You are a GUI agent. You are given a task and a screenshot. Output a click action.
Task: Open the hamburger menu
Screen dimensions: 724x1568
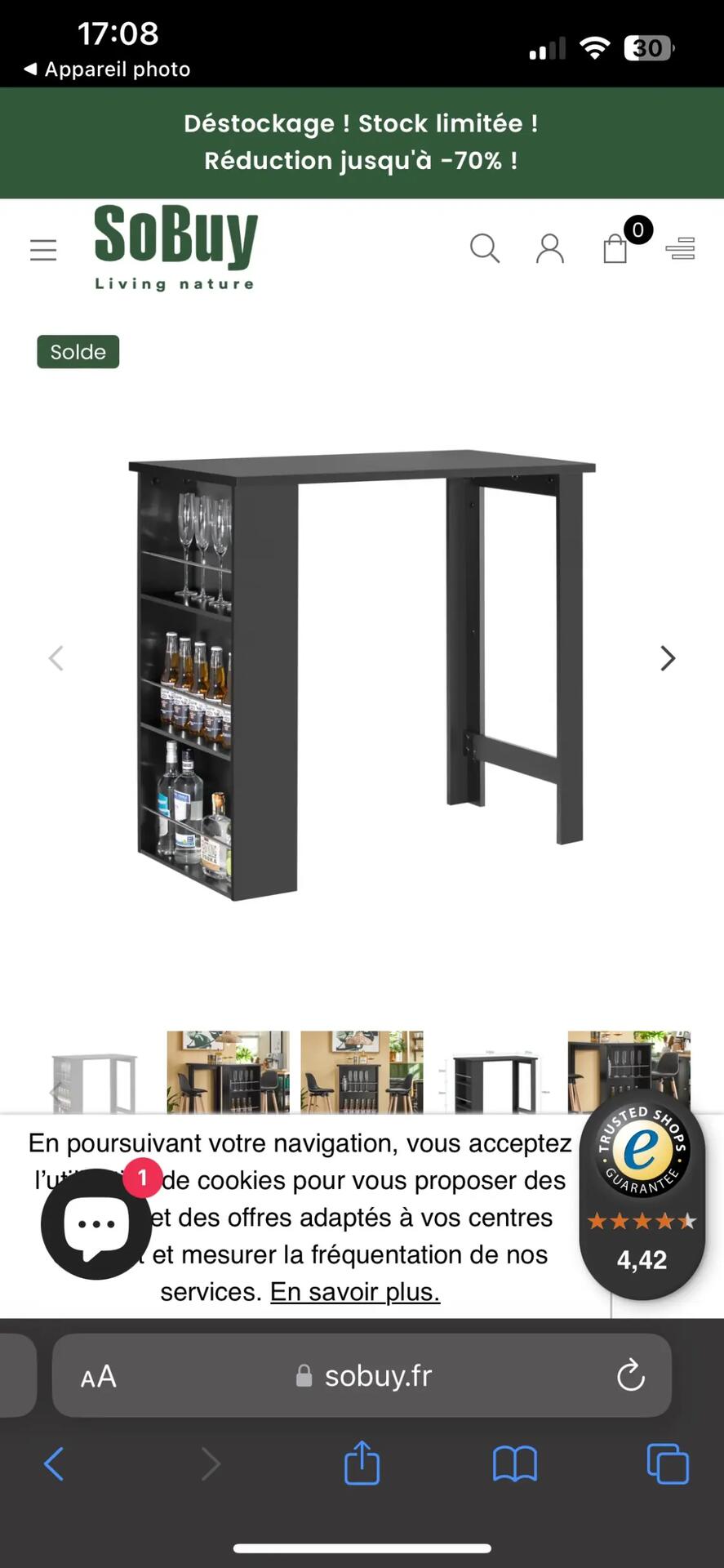43,249
